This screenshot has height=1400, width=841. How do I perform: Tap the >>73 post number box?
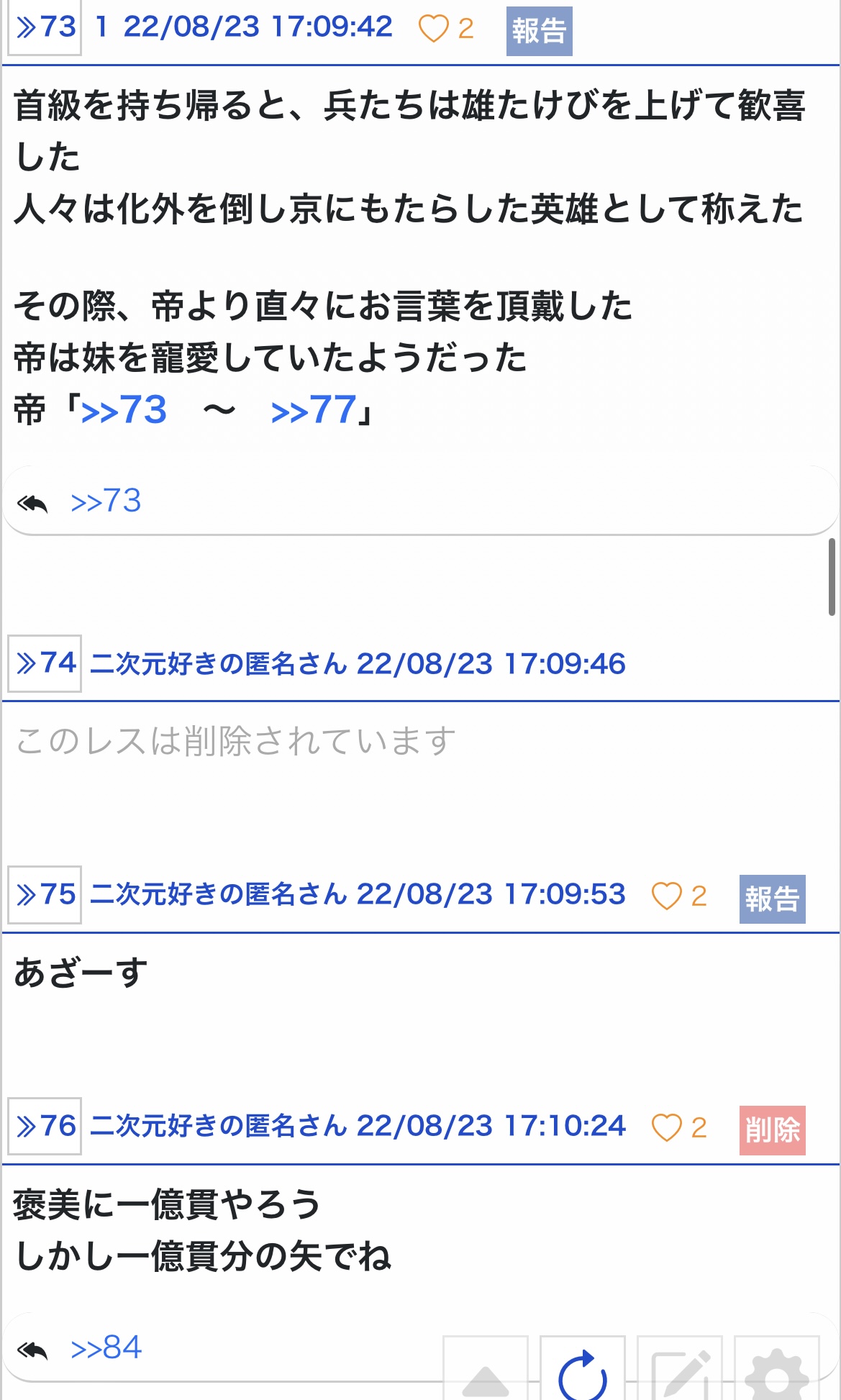(45, 27)
